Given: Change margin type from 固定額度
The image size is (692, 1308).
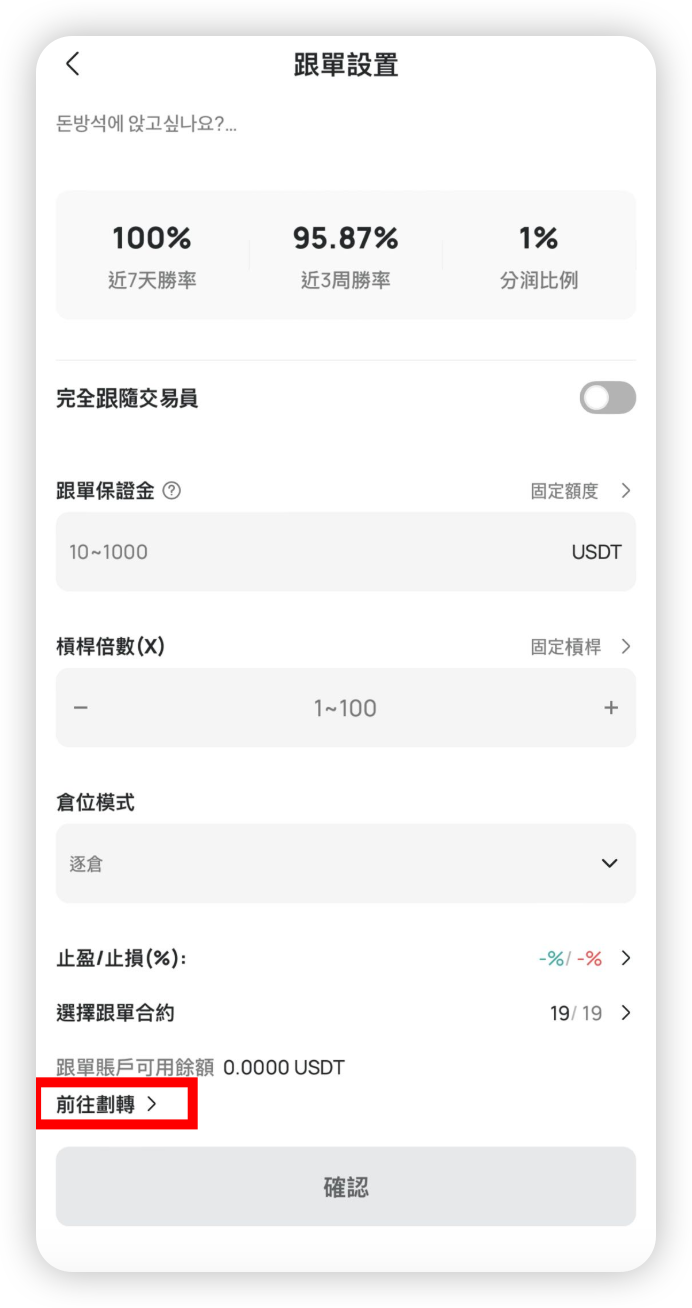Looking at the screenshot, I should 581,491.
